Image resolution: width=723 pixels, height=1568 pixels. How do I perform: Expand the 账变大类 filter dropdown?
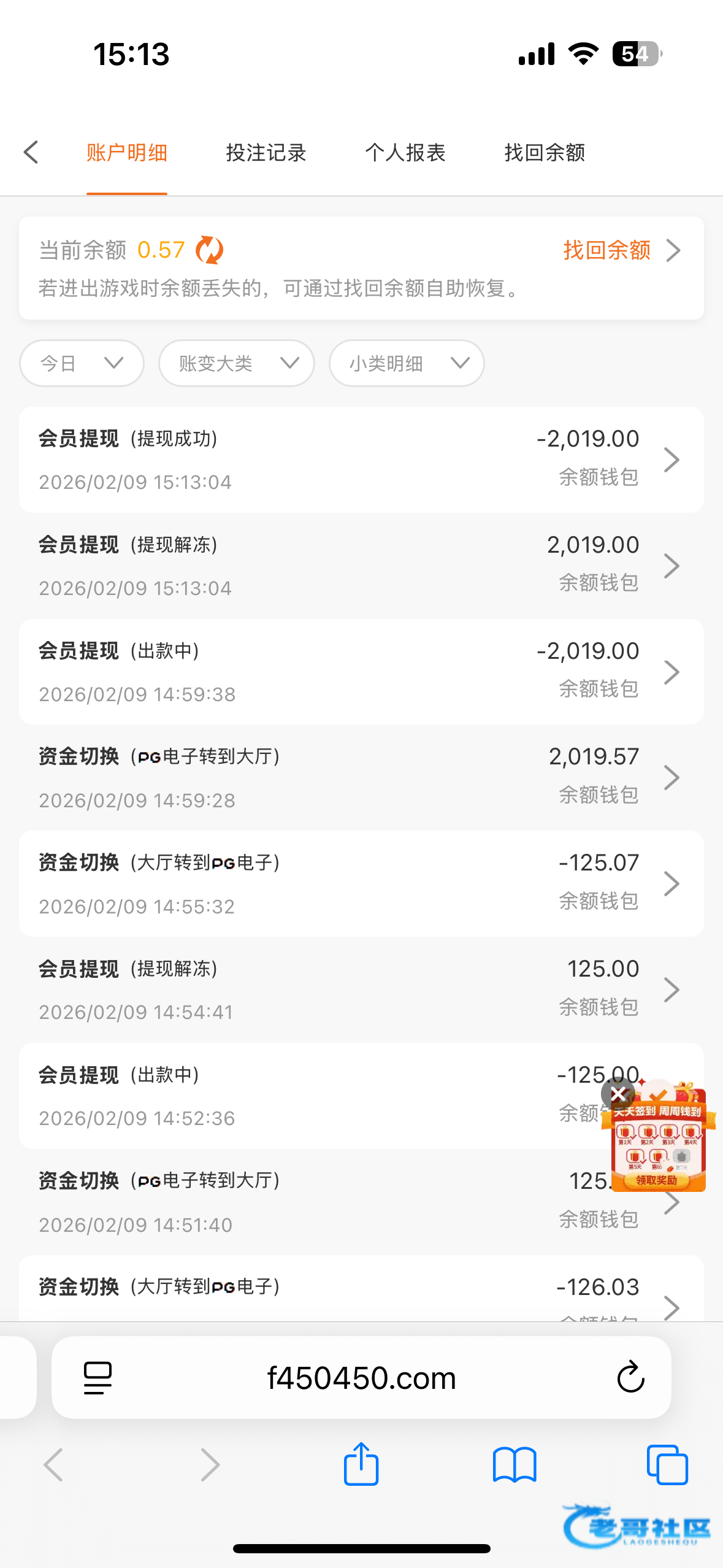coord(236,363)
